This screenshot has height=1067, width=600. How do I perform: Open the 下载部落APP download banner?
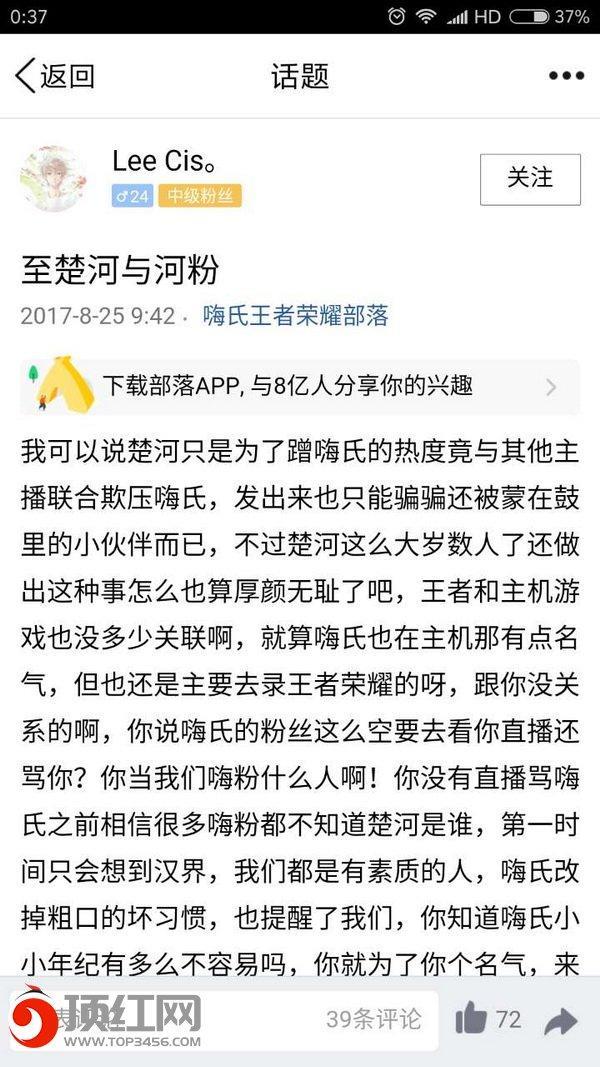tap(300, 386)
